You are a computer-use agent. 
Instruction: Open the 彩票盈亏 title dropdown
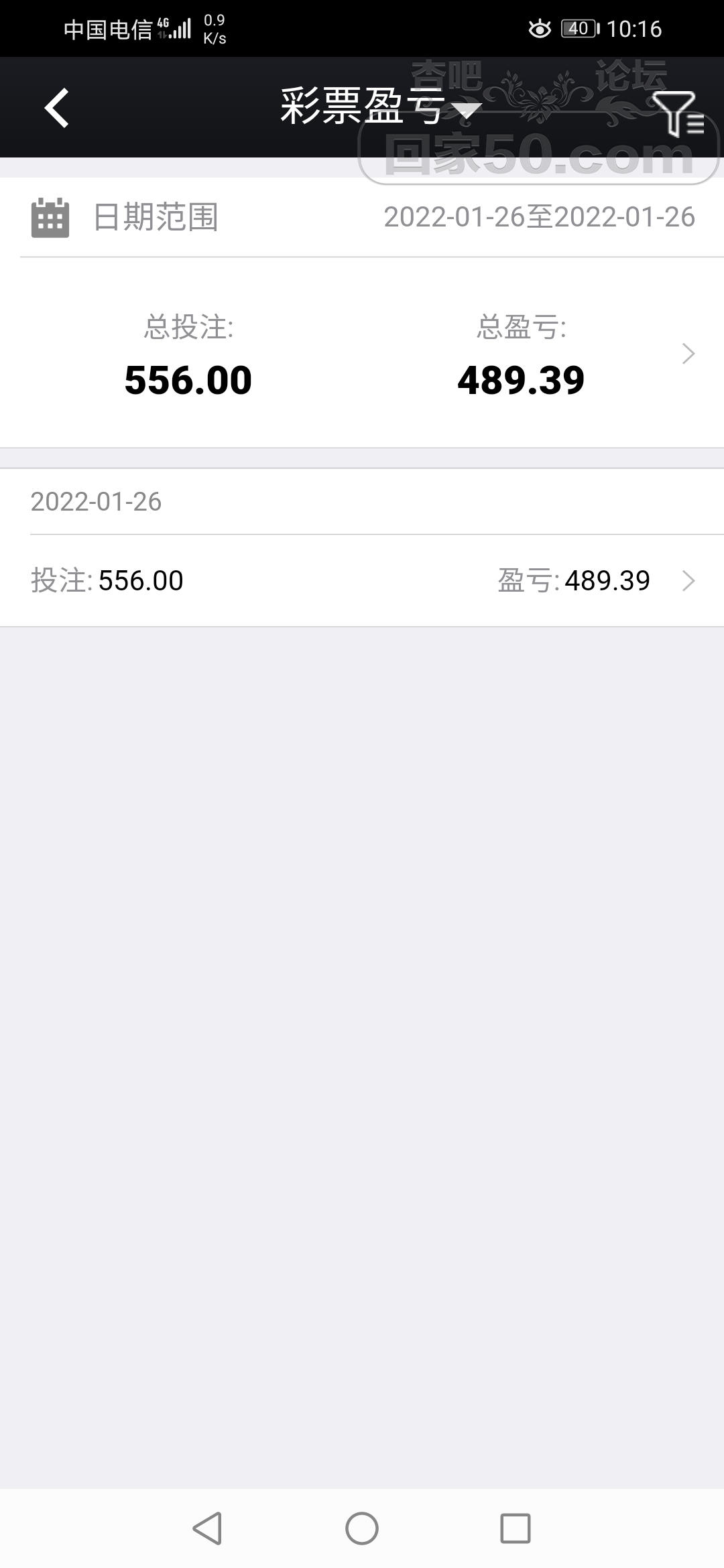coord(379,107)
